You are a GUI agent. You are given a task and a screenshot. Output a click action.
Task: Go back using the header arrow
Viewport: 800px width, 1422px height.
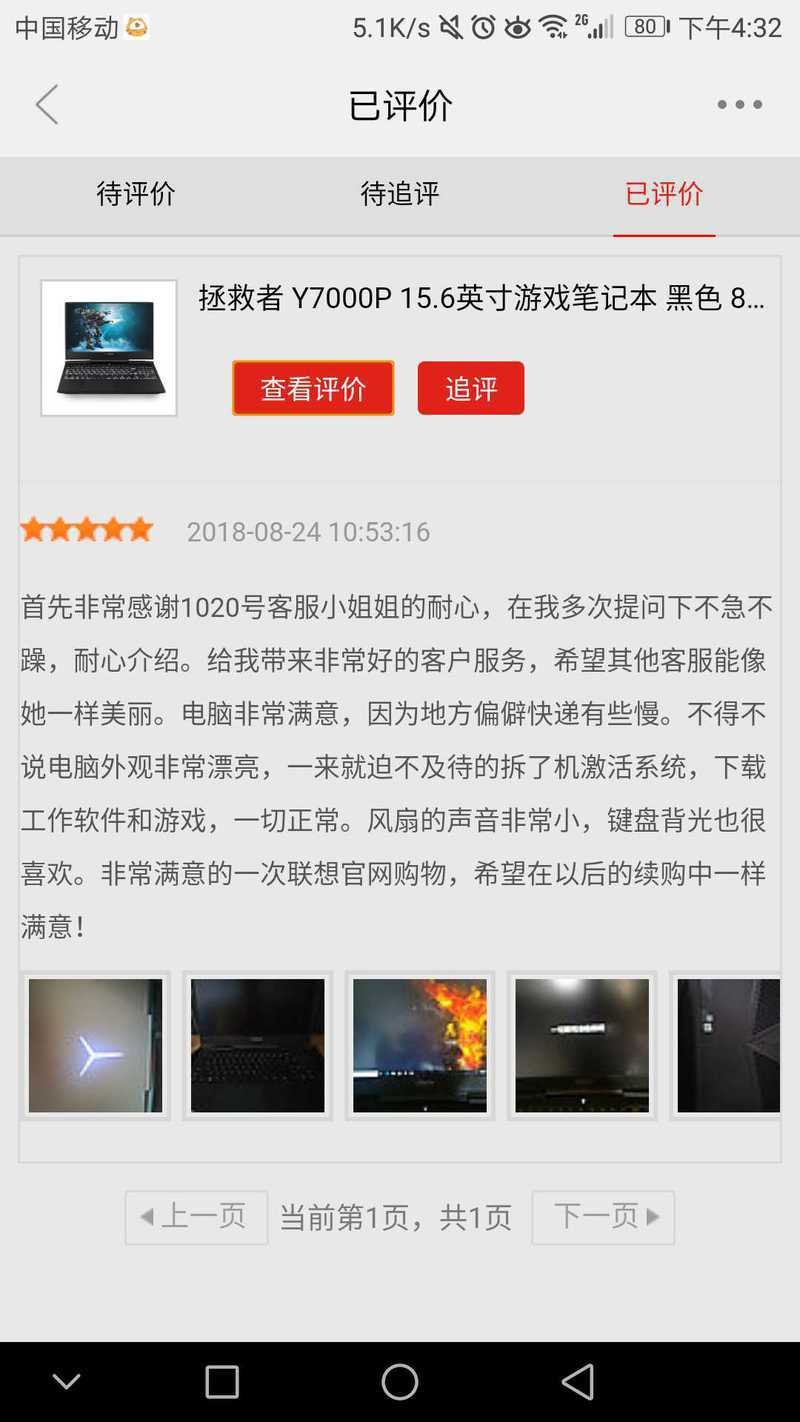(x=47, y=105)
